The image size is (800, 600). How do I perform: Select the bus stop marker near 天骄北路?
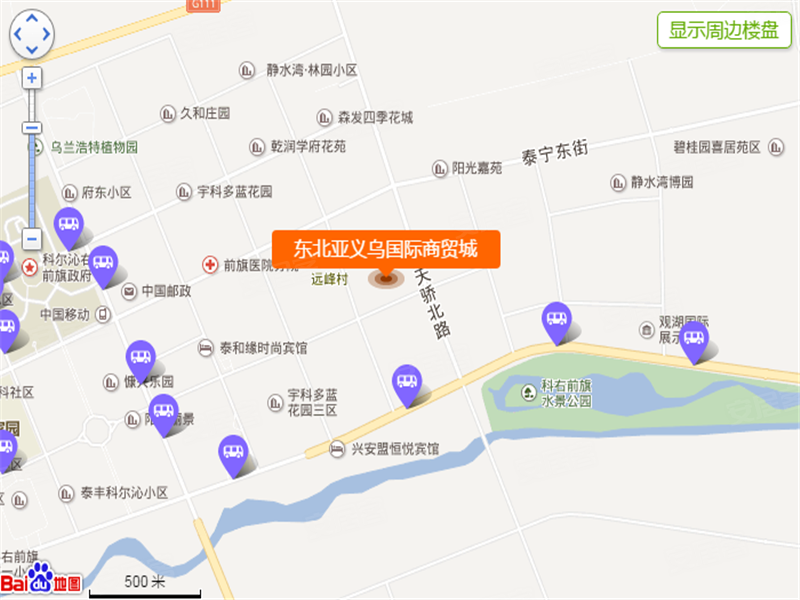(x=555, y=320)
